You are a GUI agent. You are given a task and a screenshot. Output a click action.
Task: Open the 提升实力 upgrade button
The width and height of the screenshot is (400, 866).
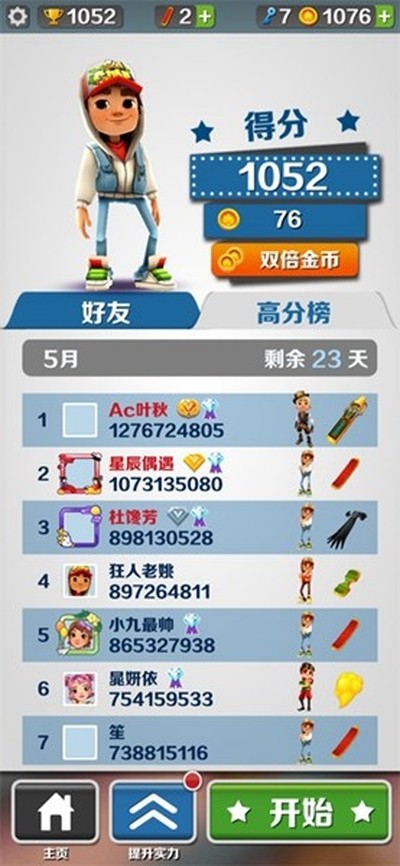coord(152,812)
